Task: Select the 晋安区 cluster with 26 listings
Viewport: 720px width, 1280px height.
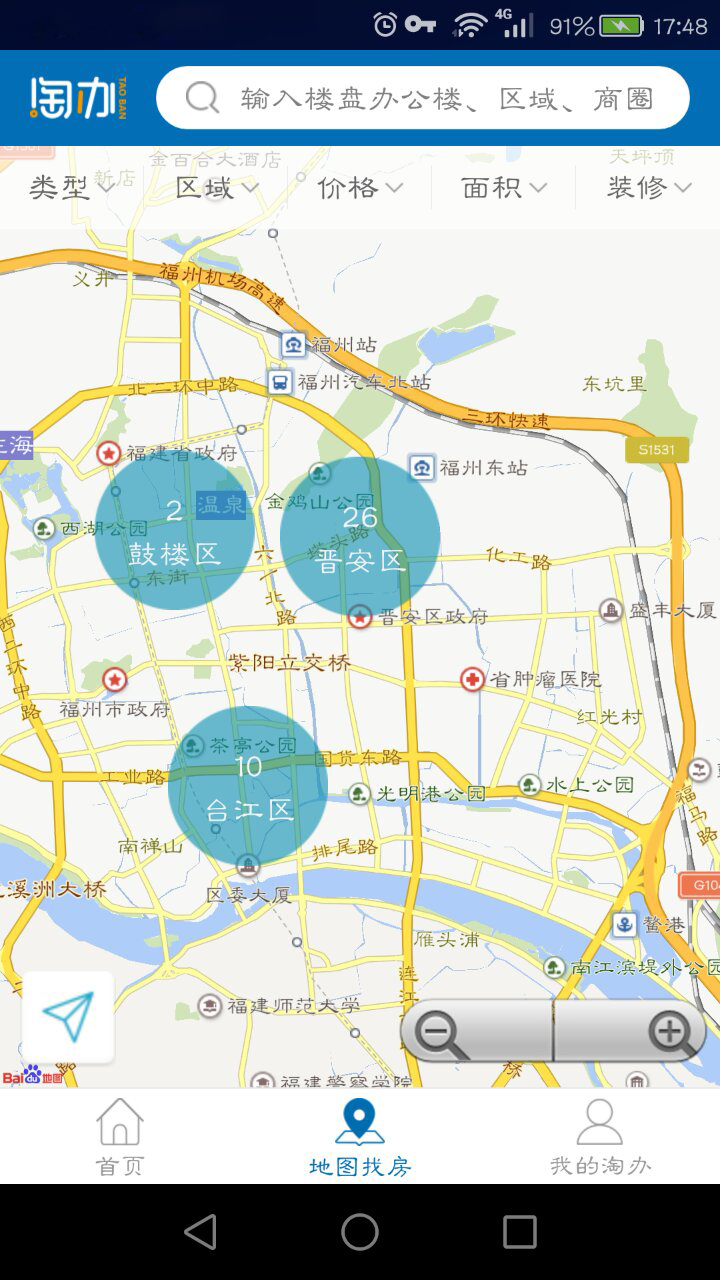Action: click(x=360, y=537)
